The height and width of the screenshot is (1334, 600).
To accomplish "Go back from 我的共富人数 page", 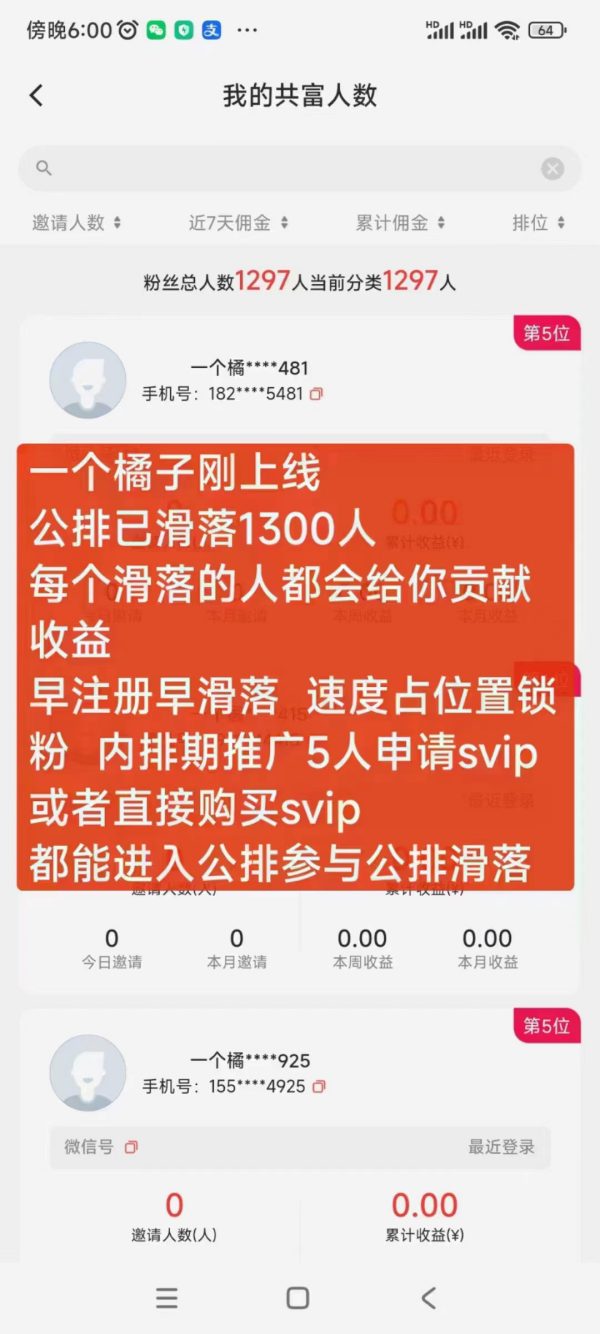I will pyautogui.click(x=36, y=96).
